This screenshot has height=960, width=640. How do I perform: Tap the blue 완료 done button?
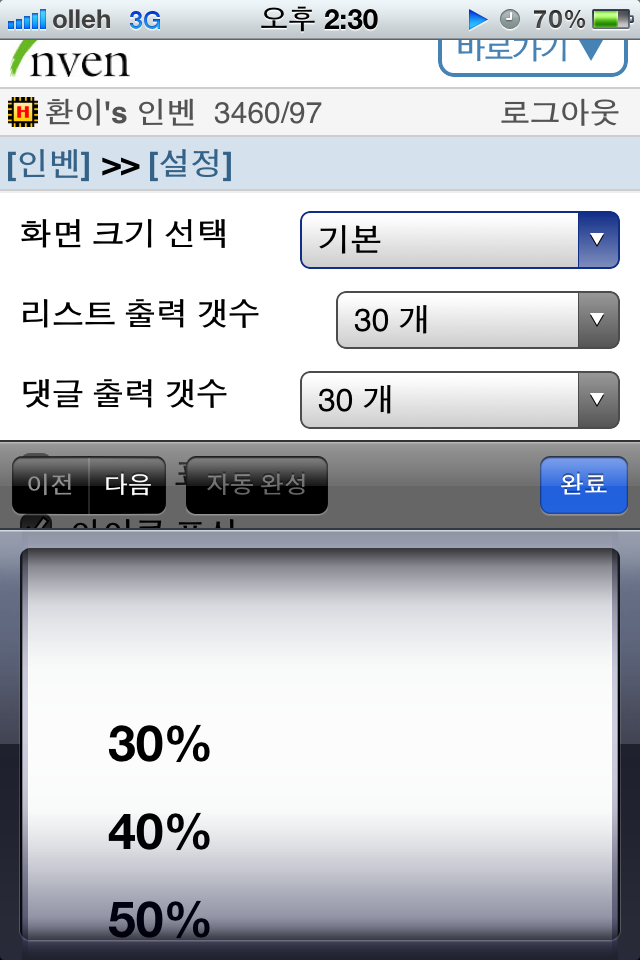coord(583,485)
